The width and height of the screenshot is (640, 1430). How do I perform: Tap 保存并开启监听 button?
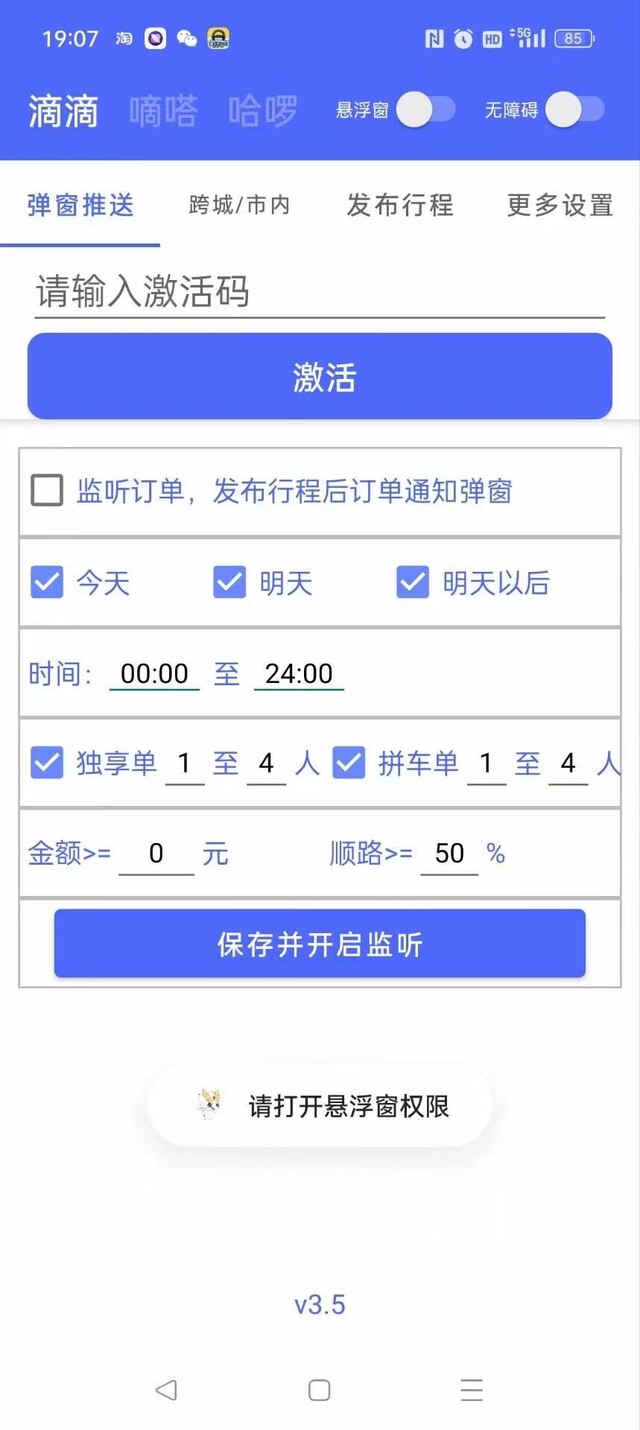point(320,943)
